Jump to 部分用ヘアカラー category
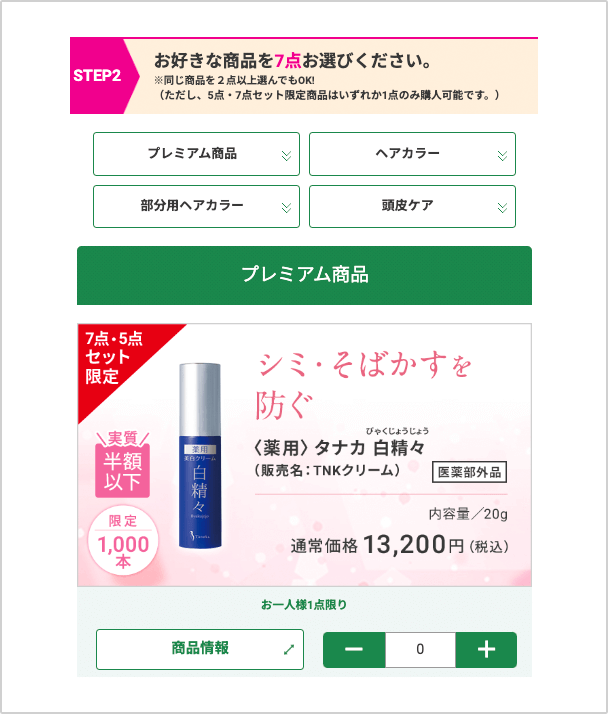Screen dimensions: 608x714 (197, 206)
